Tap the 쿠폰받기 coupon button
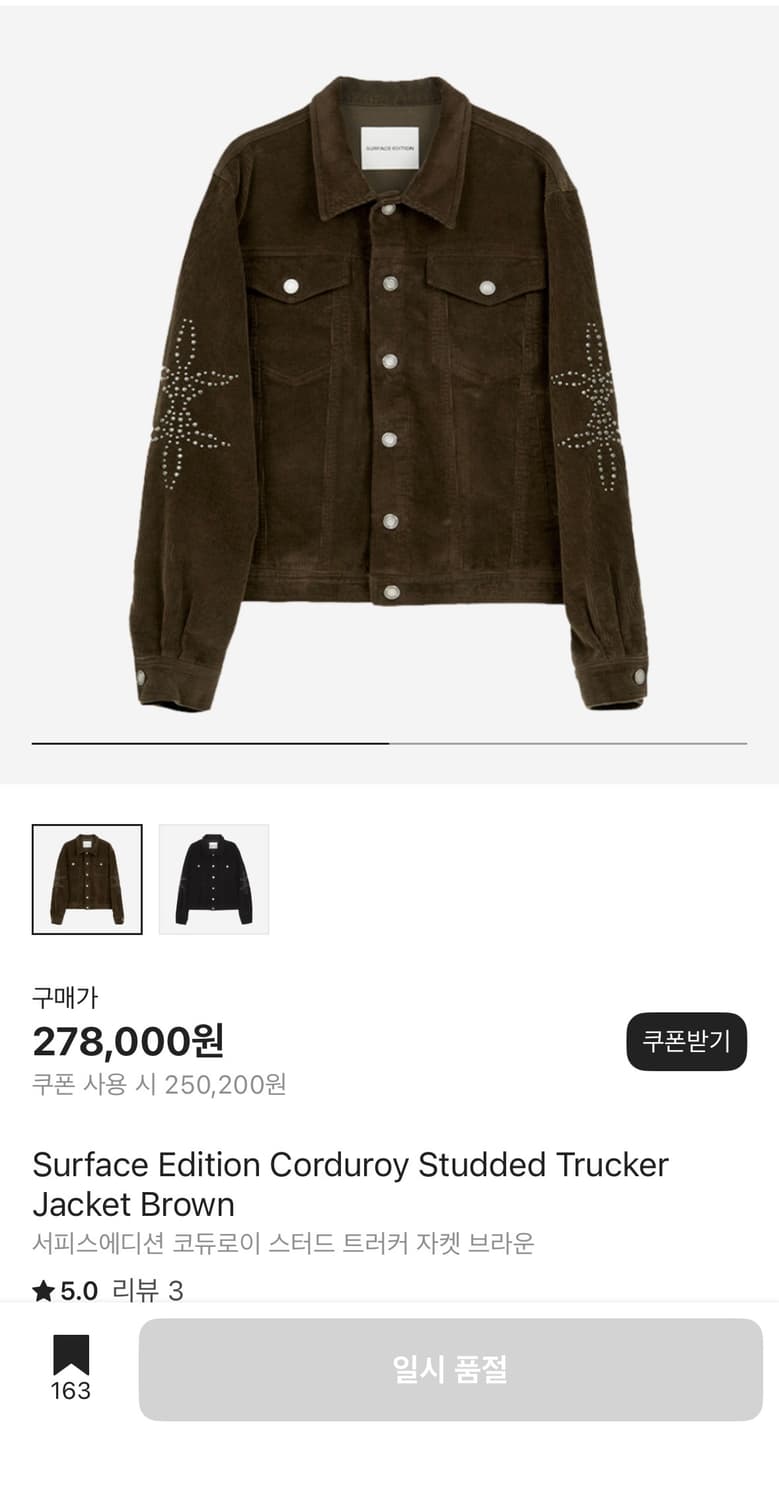The image size is (779, 1500). pyautogui.click(x=686, y=1041)
